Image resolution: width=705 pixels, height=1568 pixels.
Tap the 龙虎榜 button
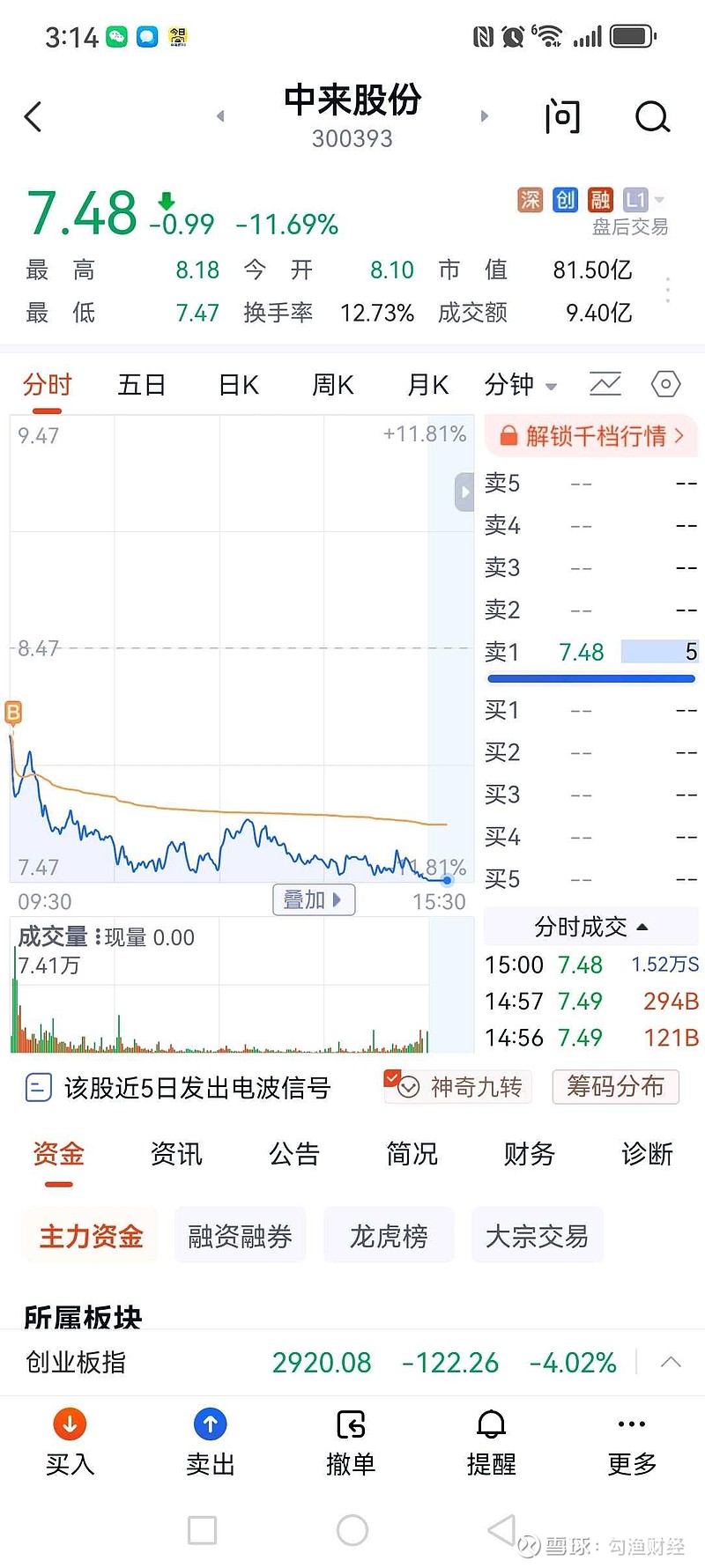[x=388, y=1235]
